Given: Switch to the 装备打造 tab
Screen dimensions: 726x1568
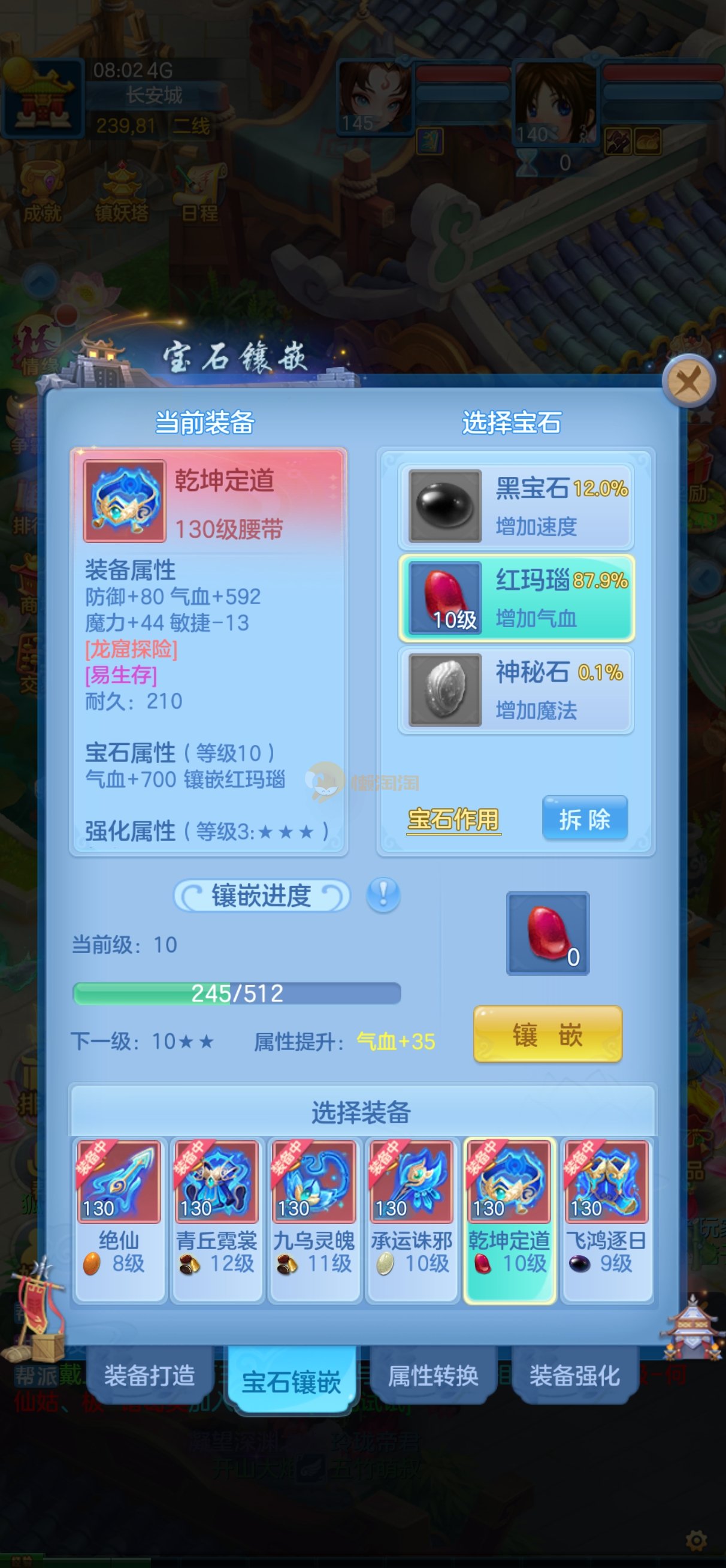Looking at the screenshot, I should 150,1376.
